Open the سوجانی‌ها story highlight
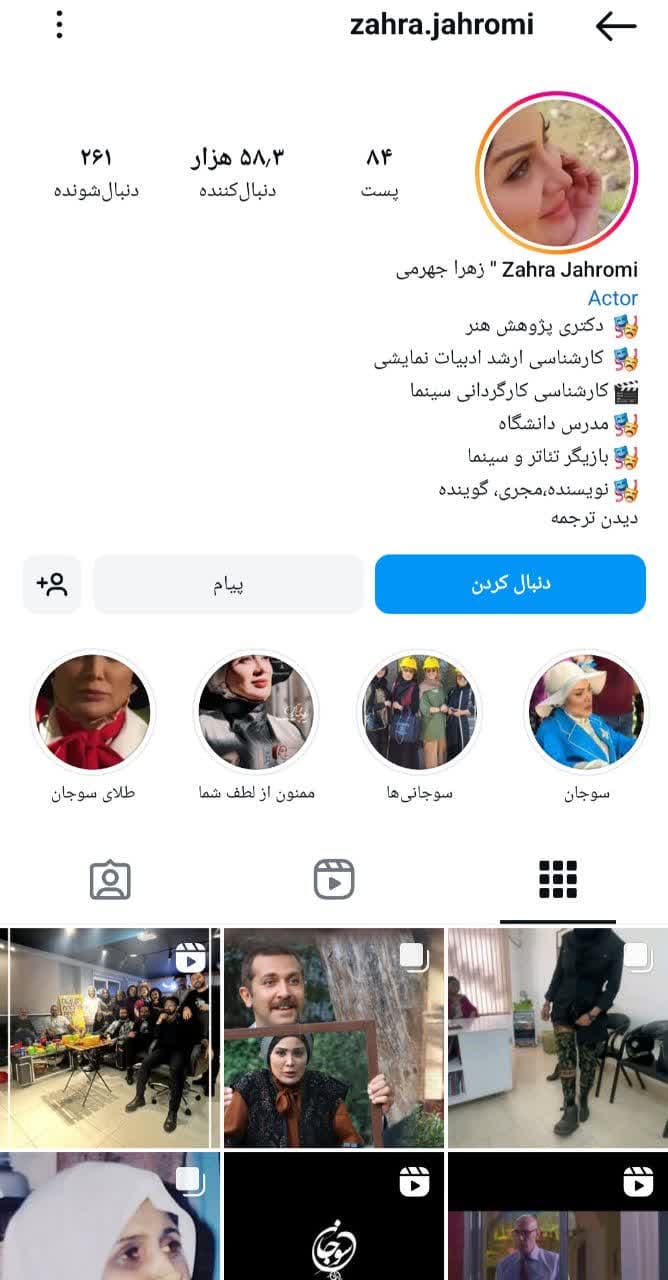 pos(420,712)
